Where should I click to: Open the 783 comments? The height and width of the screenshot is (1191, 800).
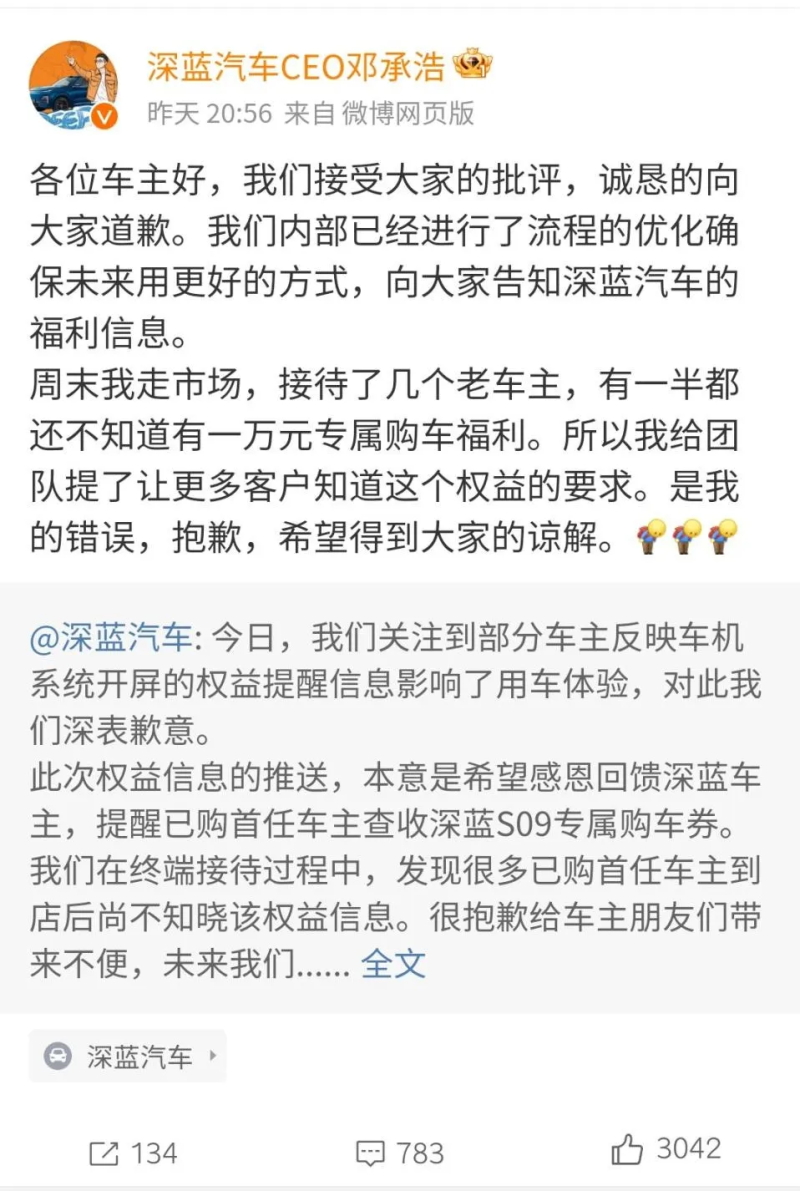point(400,1152)
